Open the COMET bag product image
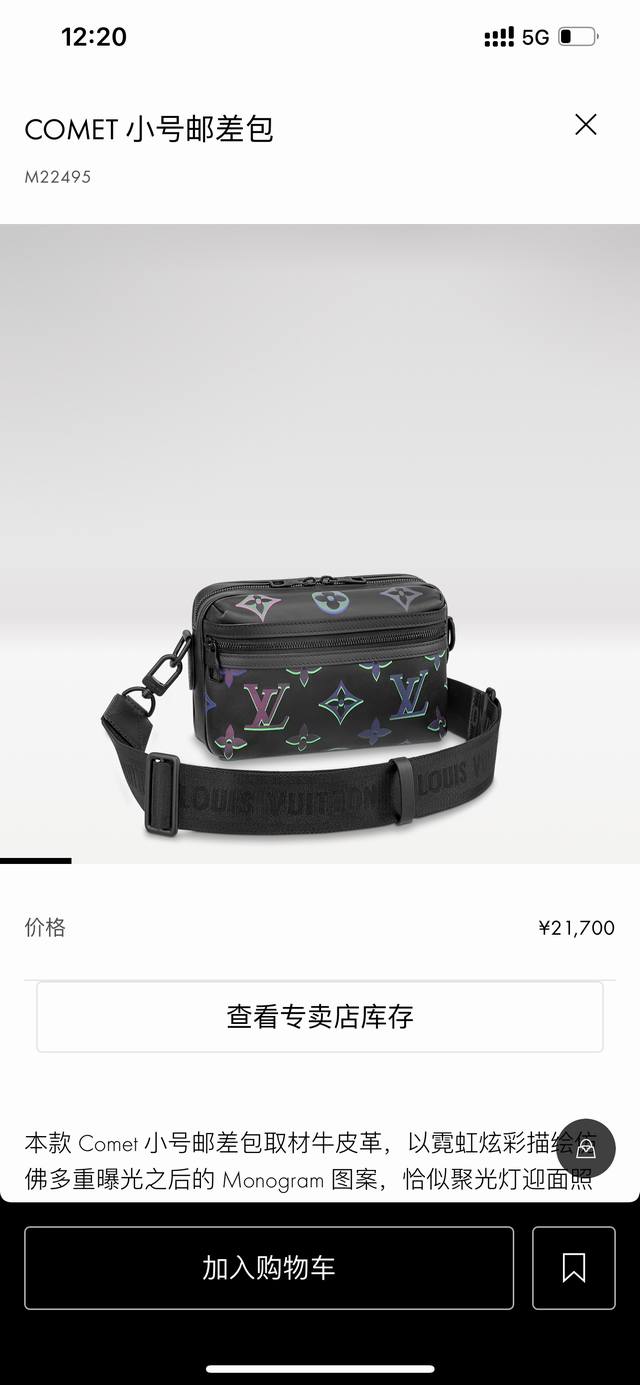The image size is (640, 1385). click(320, 544)
